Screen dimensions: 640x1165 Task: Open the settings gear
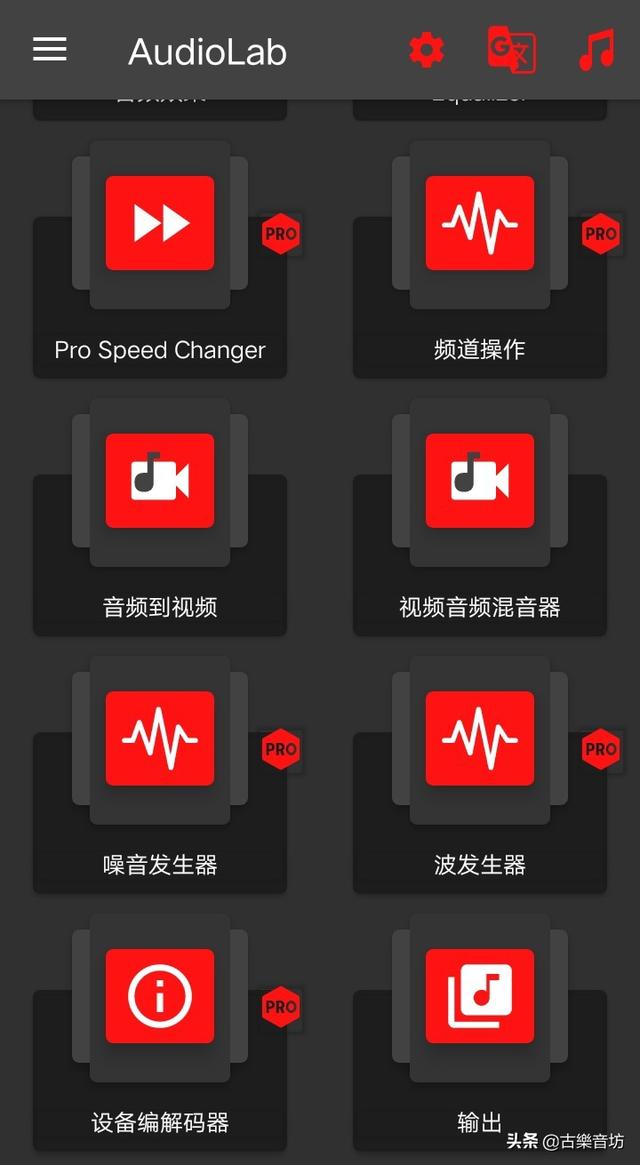[427, 51]
